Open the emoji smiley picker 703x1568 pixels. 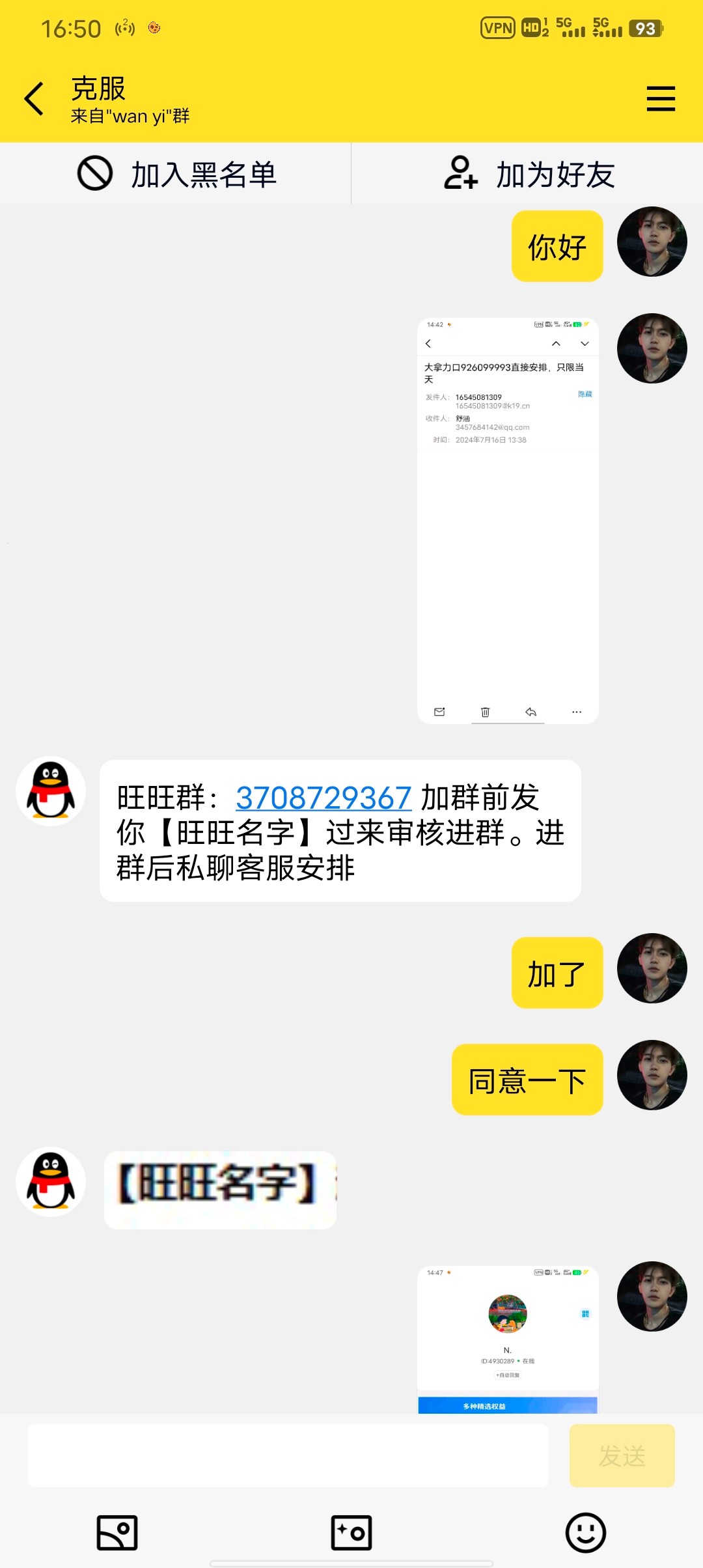click(585, 1532)
